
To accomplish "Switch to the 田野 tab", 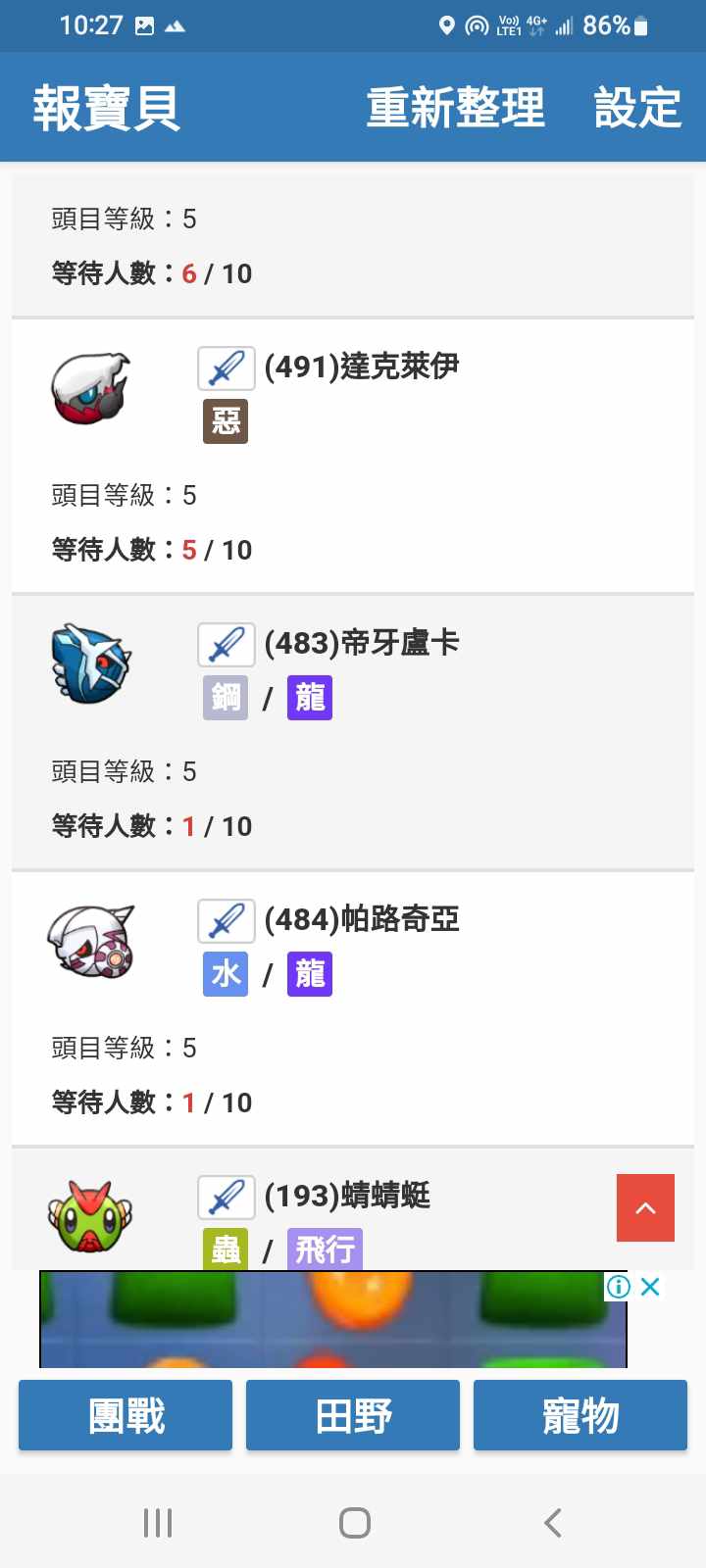I will point(353,1415).
